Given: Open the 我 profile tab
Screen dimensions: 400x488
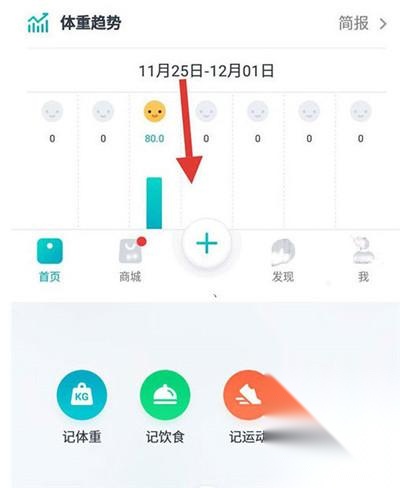Looking at the screenshot, I should 363,260.
